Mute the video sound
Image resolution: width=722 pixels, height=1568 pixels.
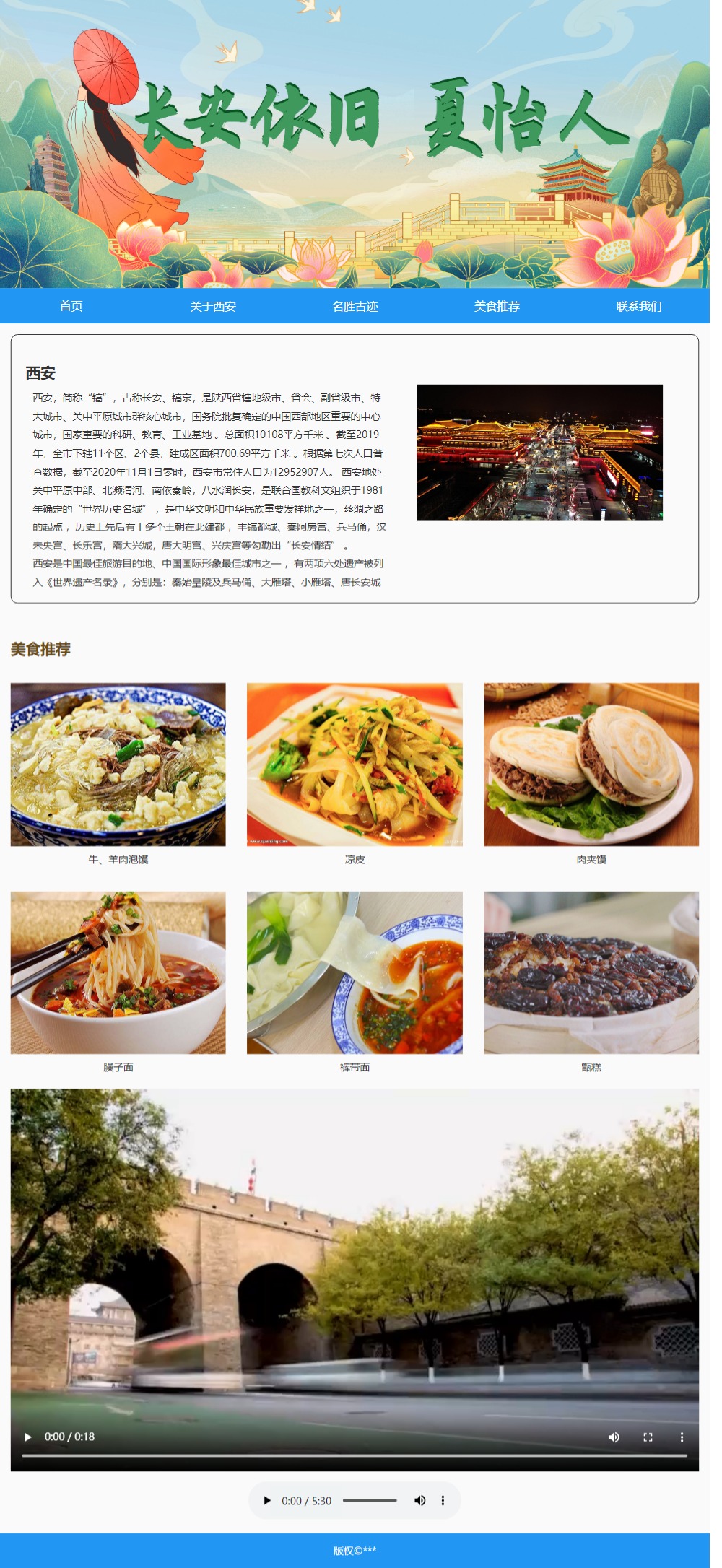click(614, 1437)
